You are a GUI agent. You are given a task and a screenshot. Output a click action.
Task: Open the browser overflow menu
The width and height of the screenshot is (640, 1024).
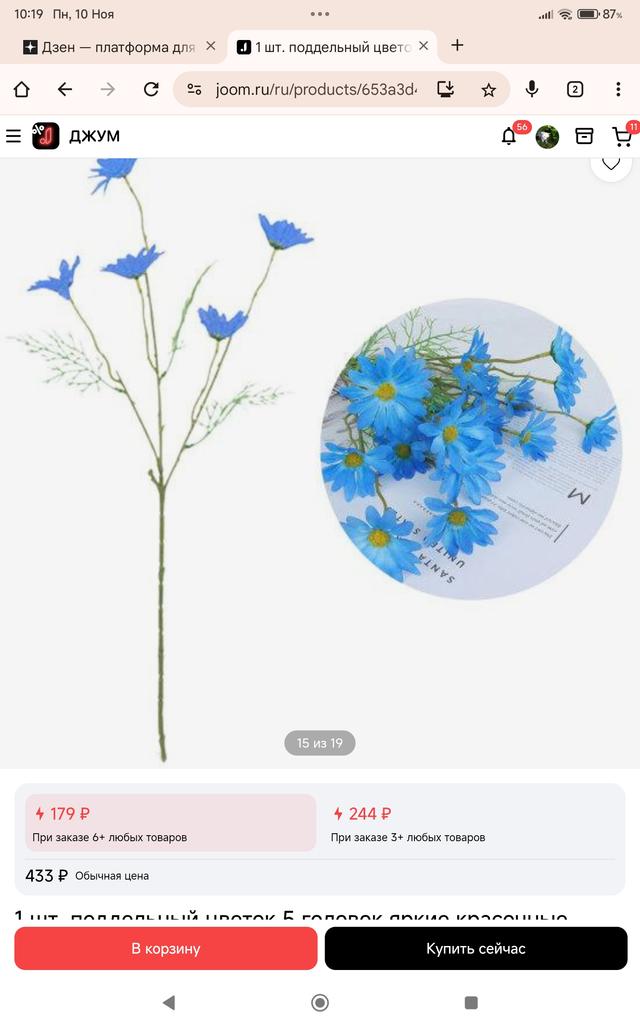pyautogui.click(x=618, y=89)
